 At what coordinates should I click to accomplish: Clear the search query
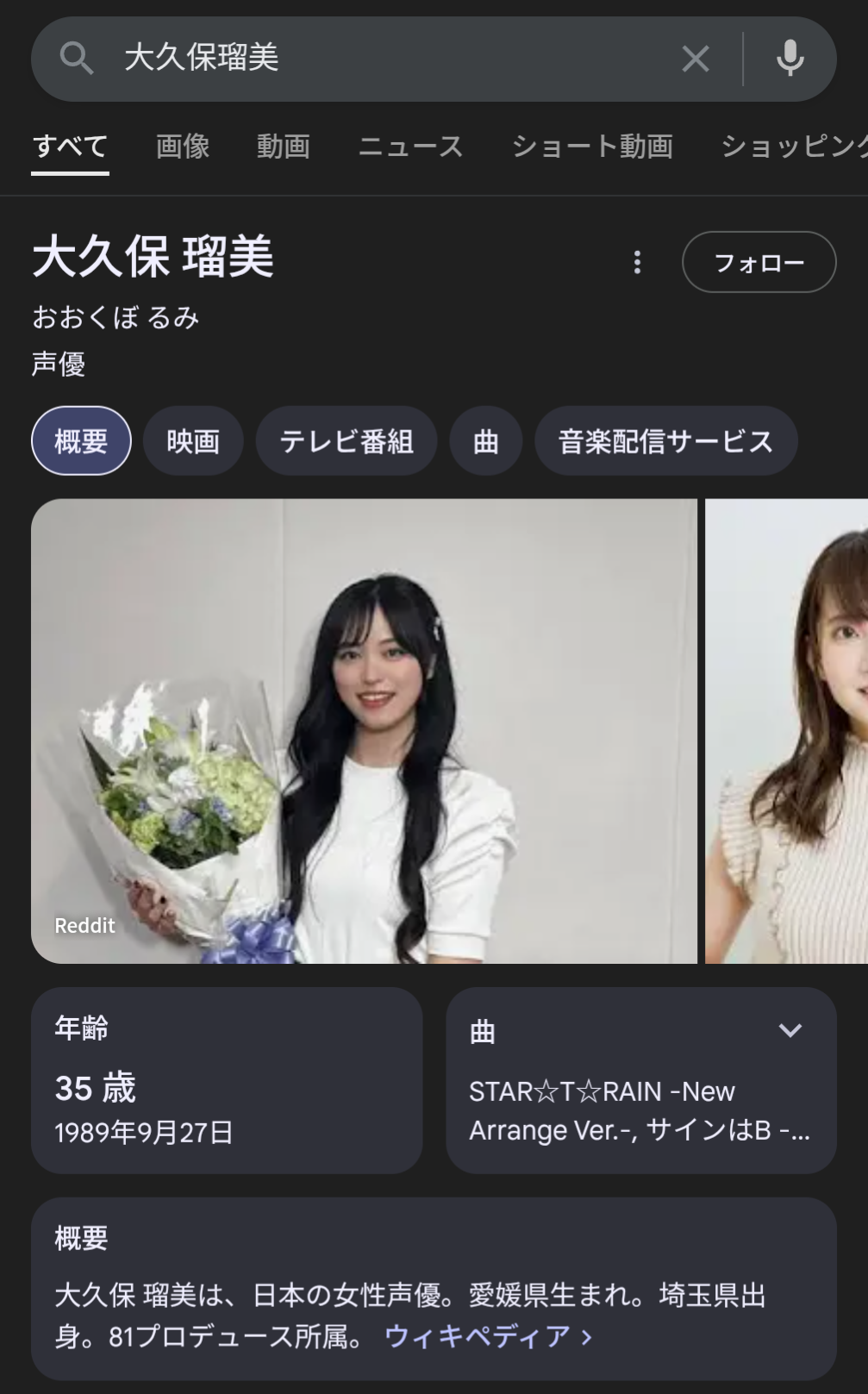(x=696, y=59)
